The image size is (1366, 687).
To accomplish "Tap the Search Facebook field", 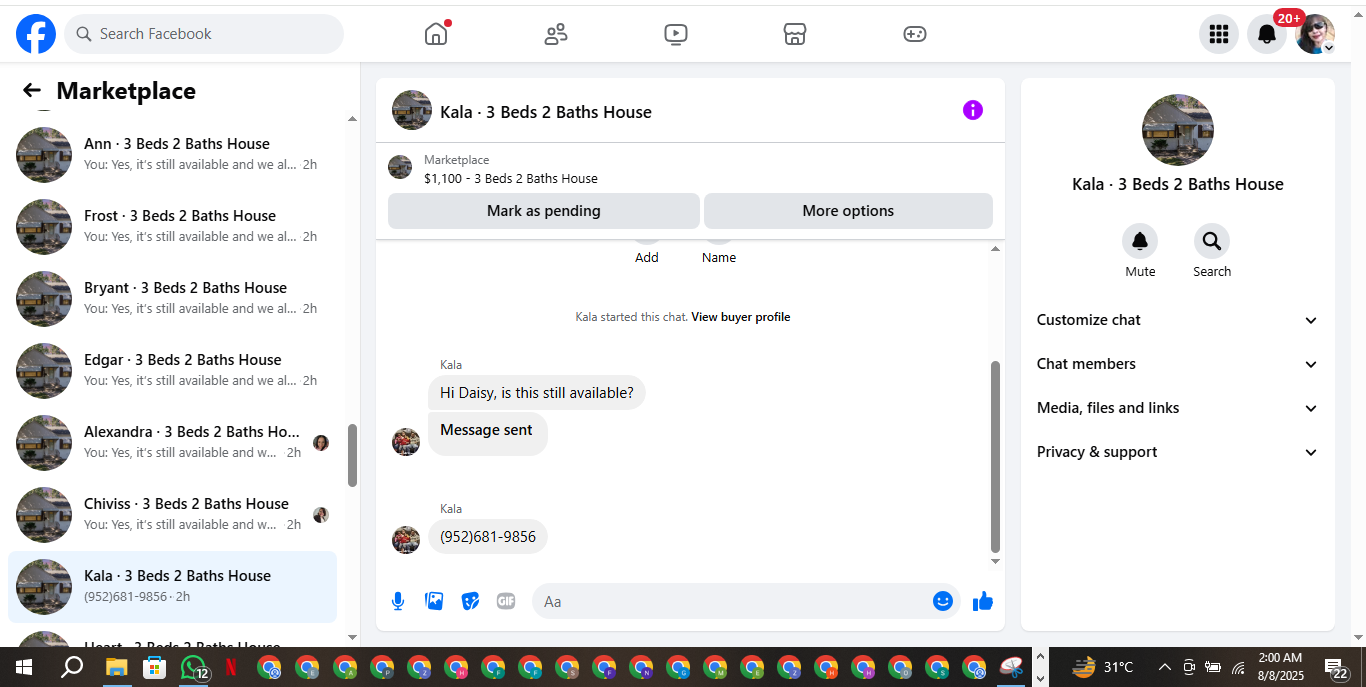I will coord(204,34).
